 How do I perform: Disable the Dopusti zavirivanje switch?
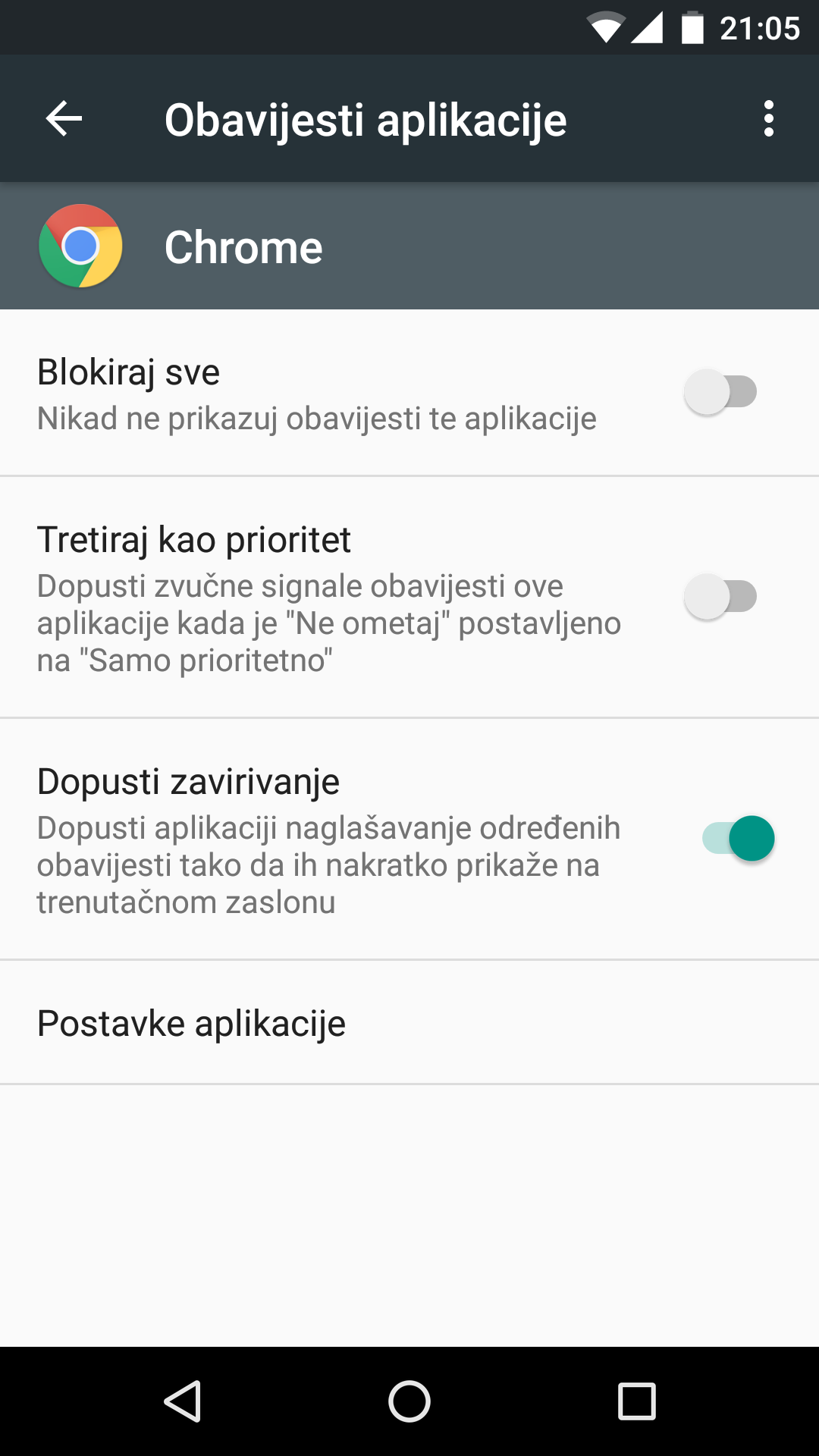738,839
